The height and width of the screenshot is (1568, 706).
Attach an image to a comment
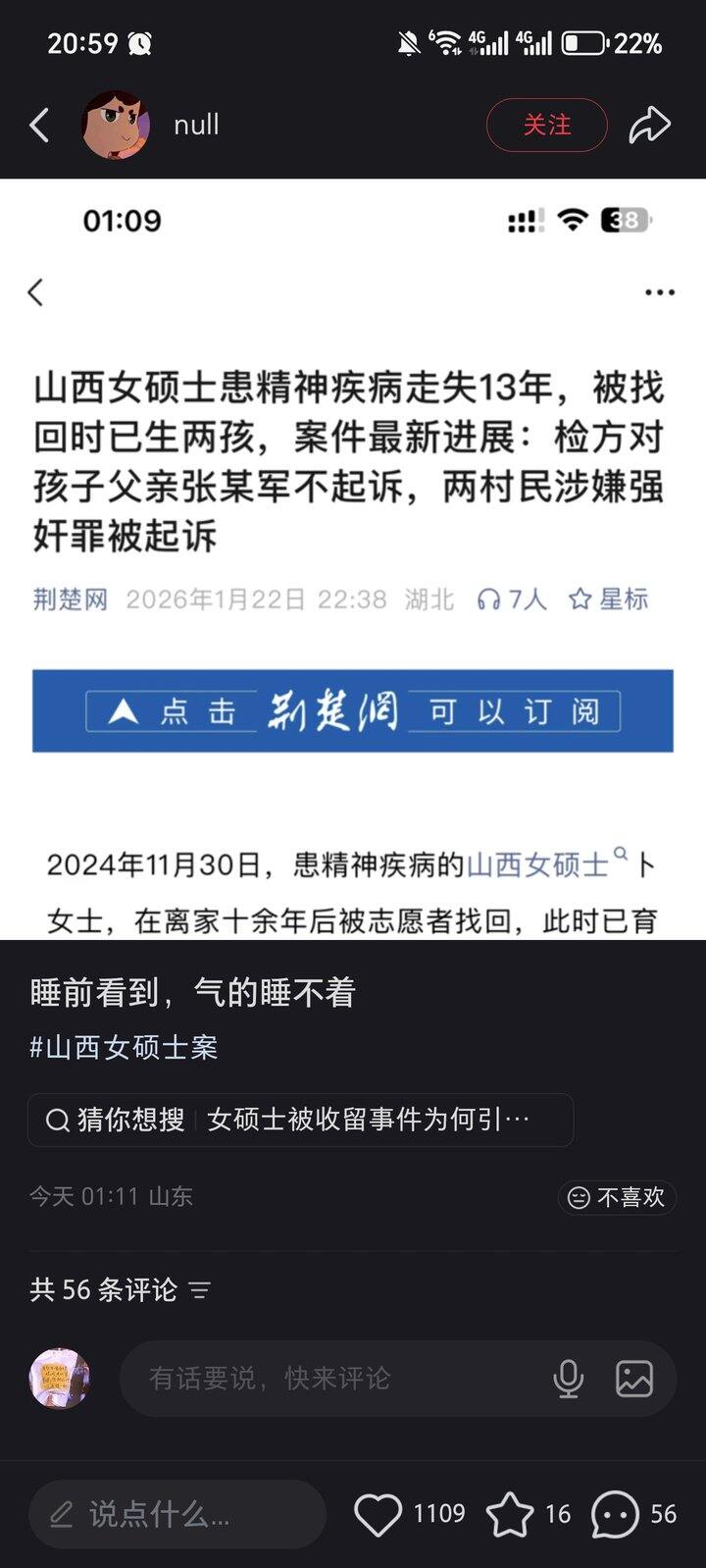tap(634, 1379)
